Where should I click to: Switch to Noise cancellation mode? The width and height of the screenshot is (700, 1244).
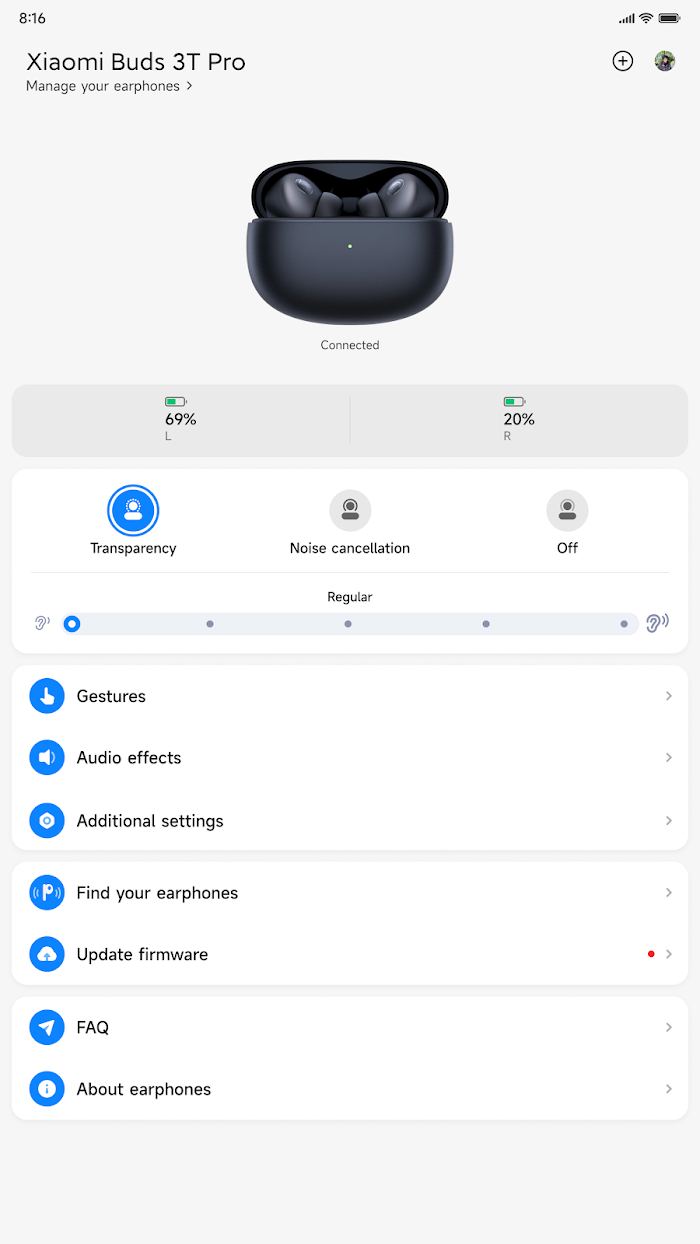350,511
